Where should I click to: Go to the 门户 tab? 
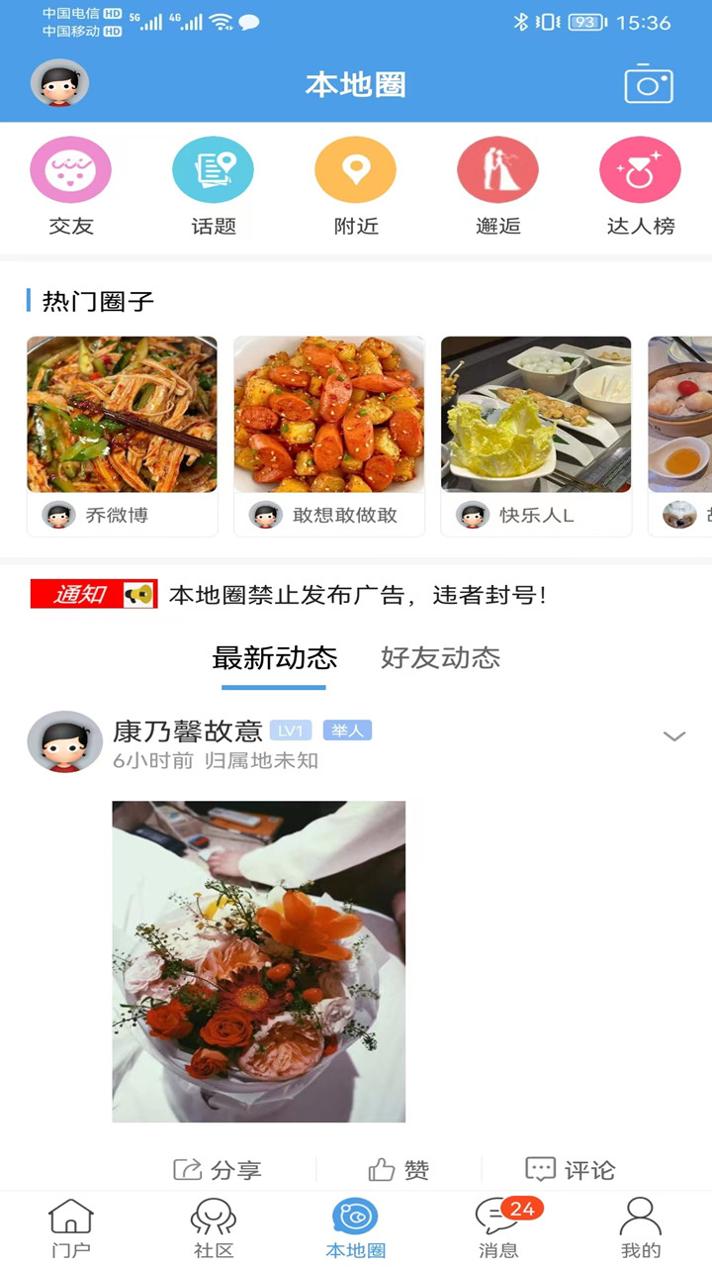[71, 1228]
